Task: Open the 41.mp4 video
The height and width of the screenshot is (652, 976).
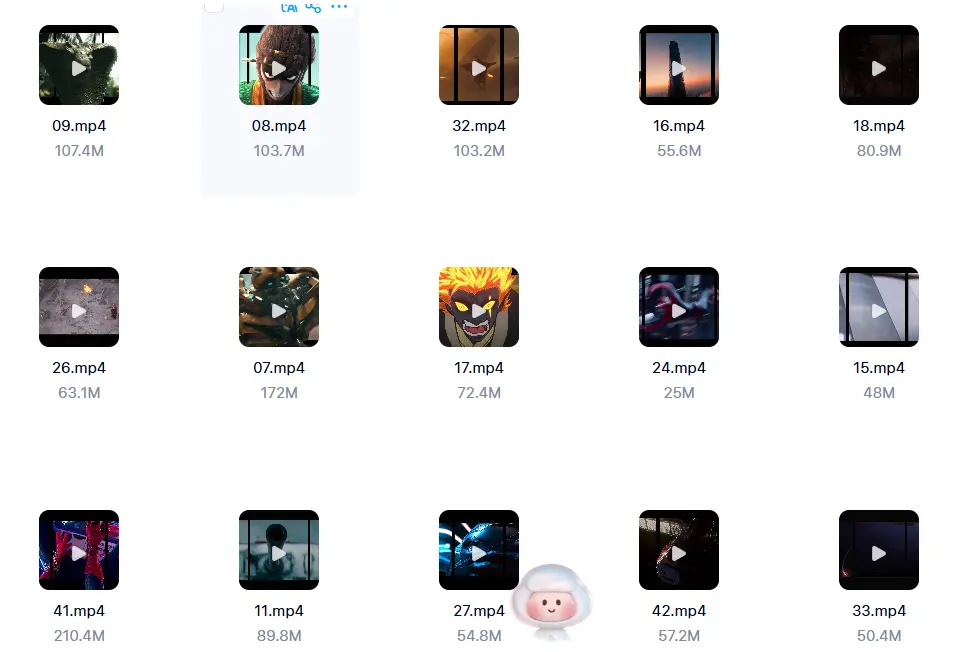Action: pos(79,553)
